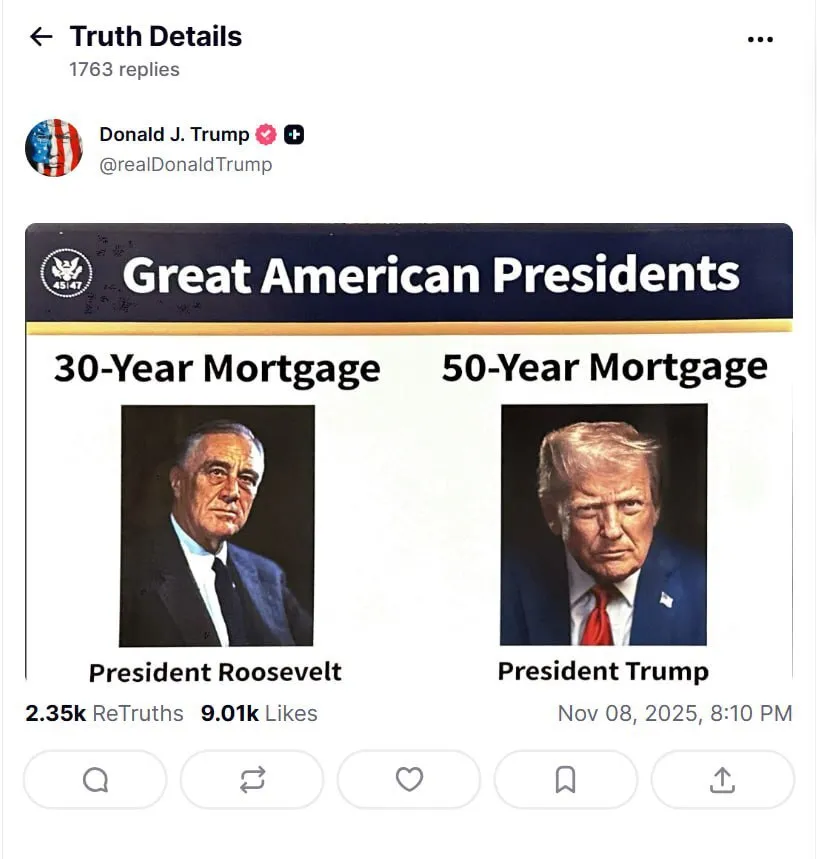
Task: Share this Truth
Action: pyautogui.click(x=722, y=779)
